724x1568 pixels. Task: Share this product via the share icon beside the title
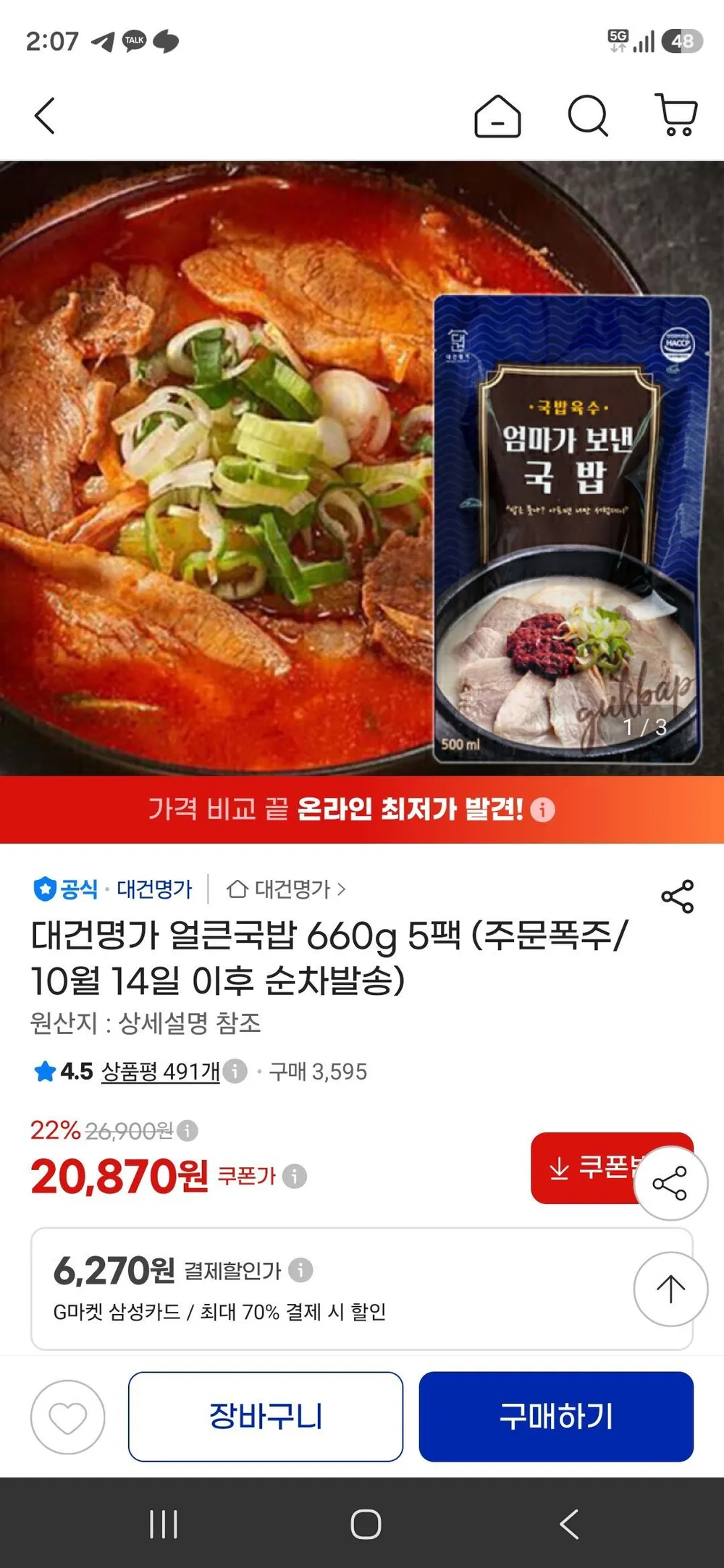pos(677,897)
